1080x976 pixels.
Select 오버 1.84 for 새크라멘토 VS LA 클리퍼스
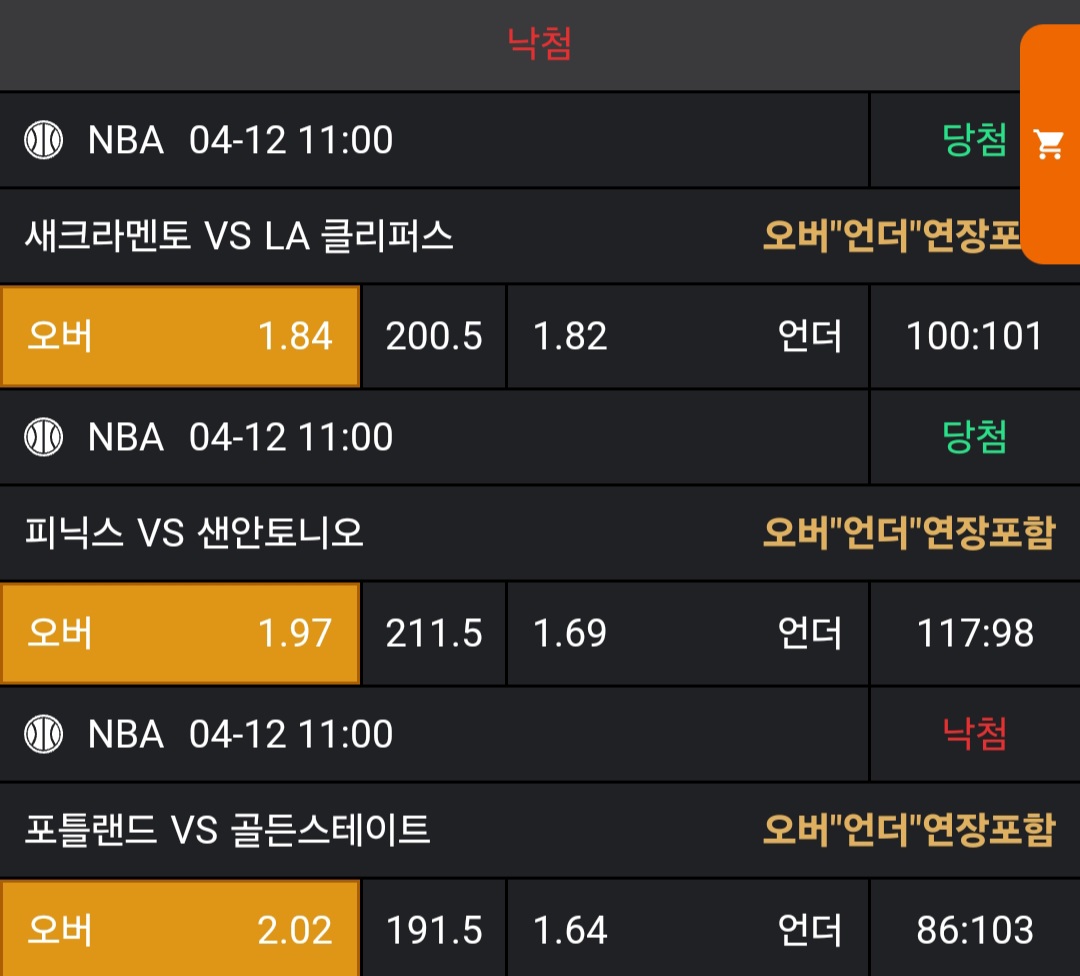click(x=180, y=337)
